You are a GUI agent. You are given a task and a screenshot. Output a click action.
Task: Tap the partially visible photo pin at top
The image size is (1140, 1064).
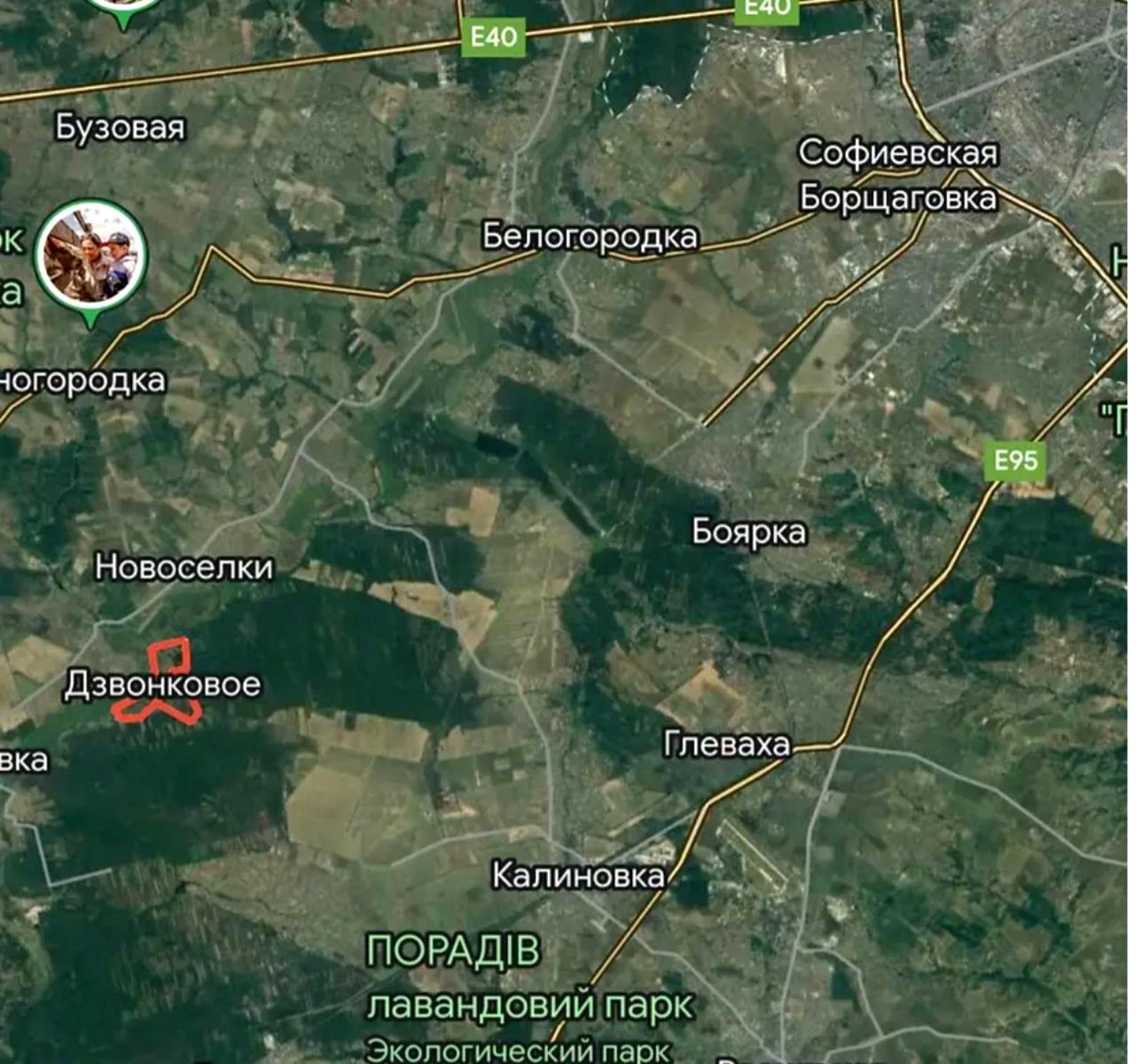coord(123,9)
